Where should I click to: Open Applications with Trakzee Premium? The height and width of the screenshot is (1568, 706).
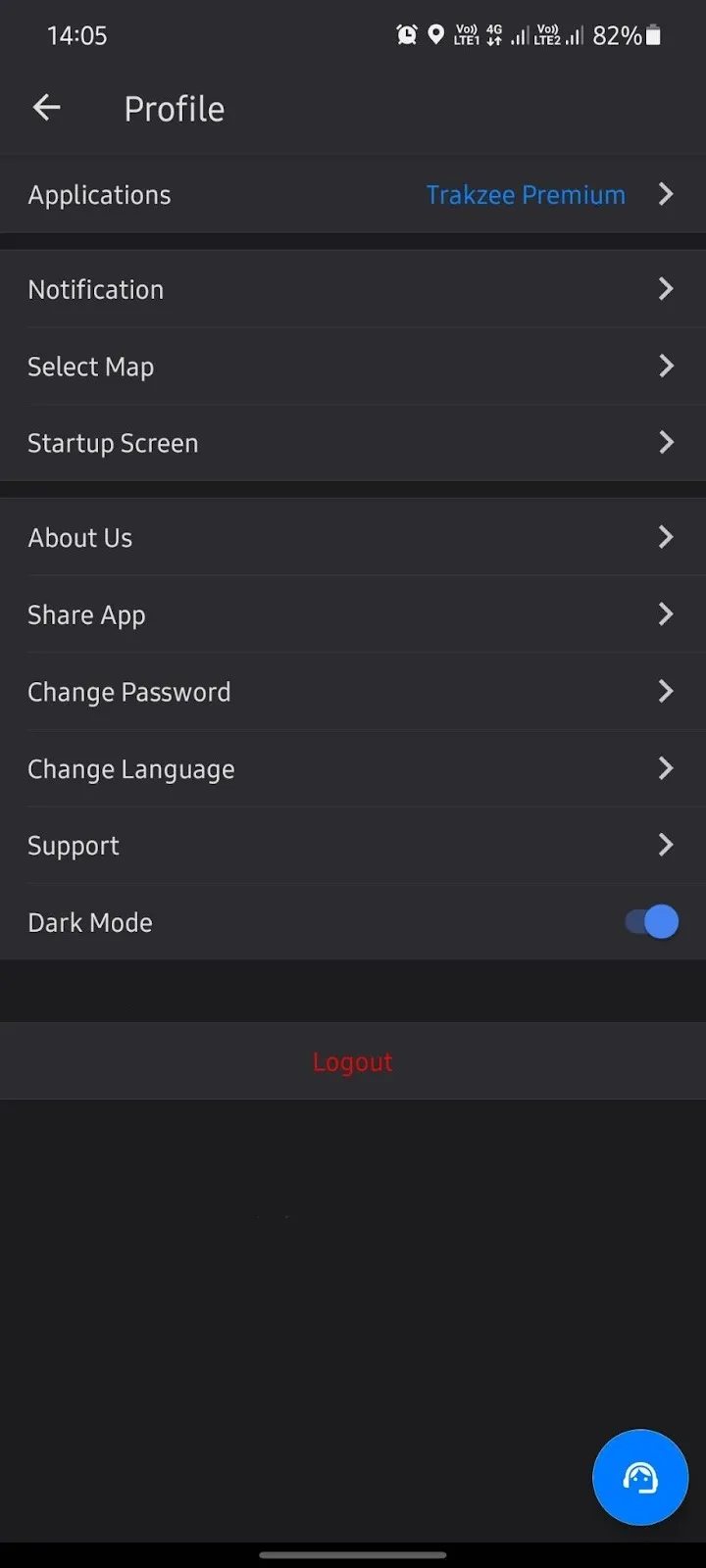353,194
